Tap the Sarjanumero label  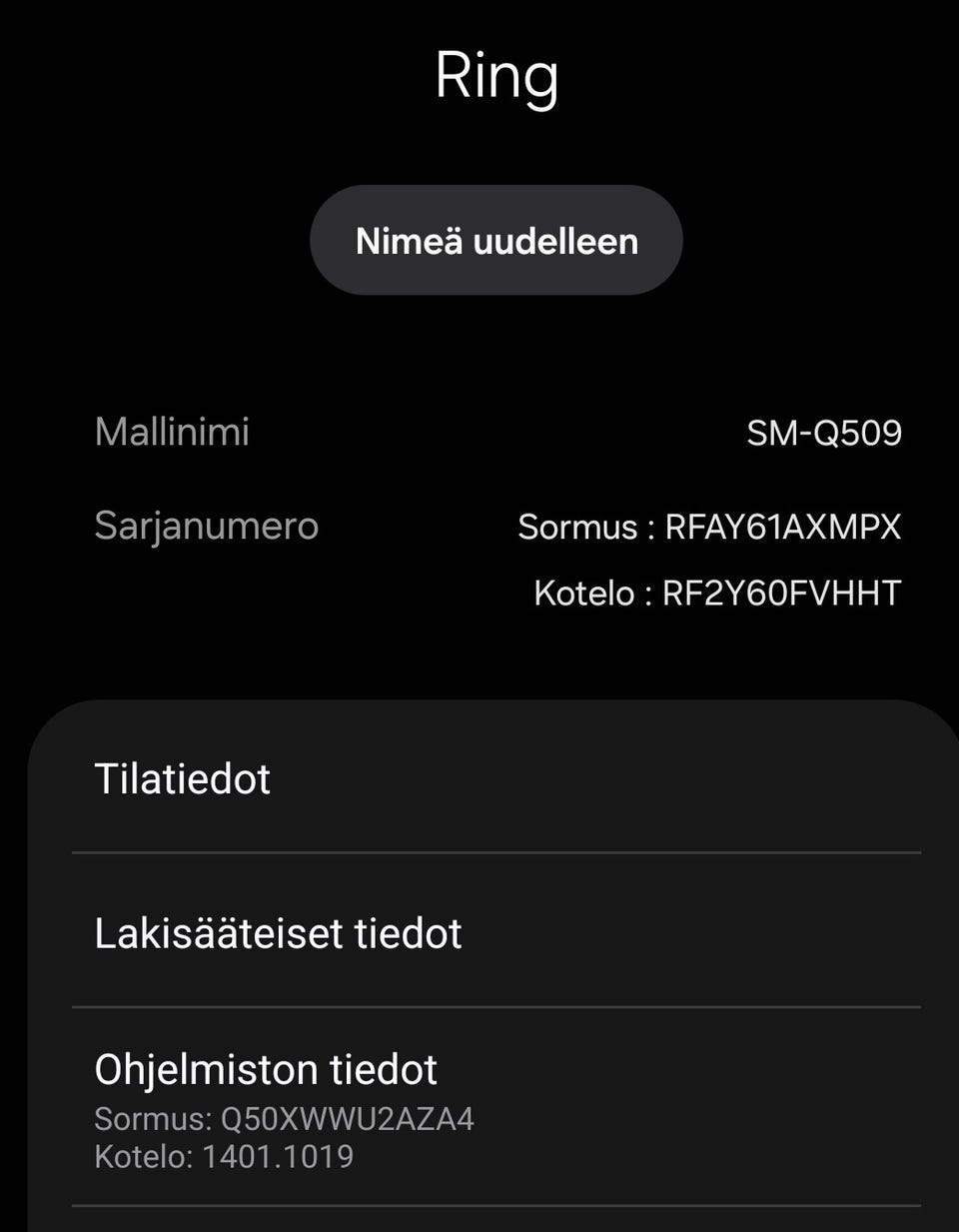pos(207,527)
